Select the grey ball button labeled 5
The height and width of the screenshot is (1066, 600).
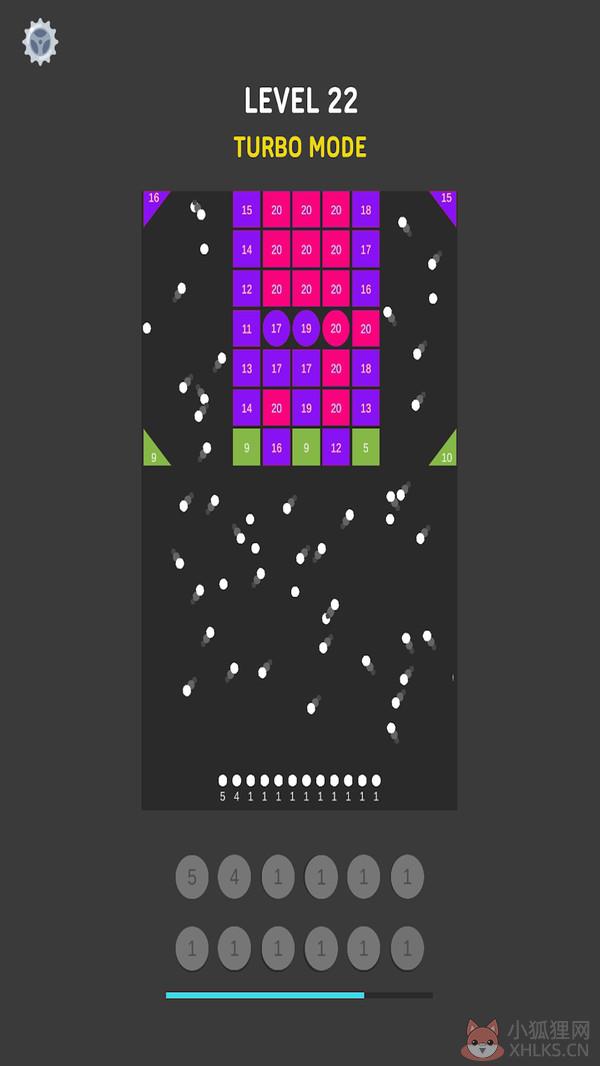[192, 877]
